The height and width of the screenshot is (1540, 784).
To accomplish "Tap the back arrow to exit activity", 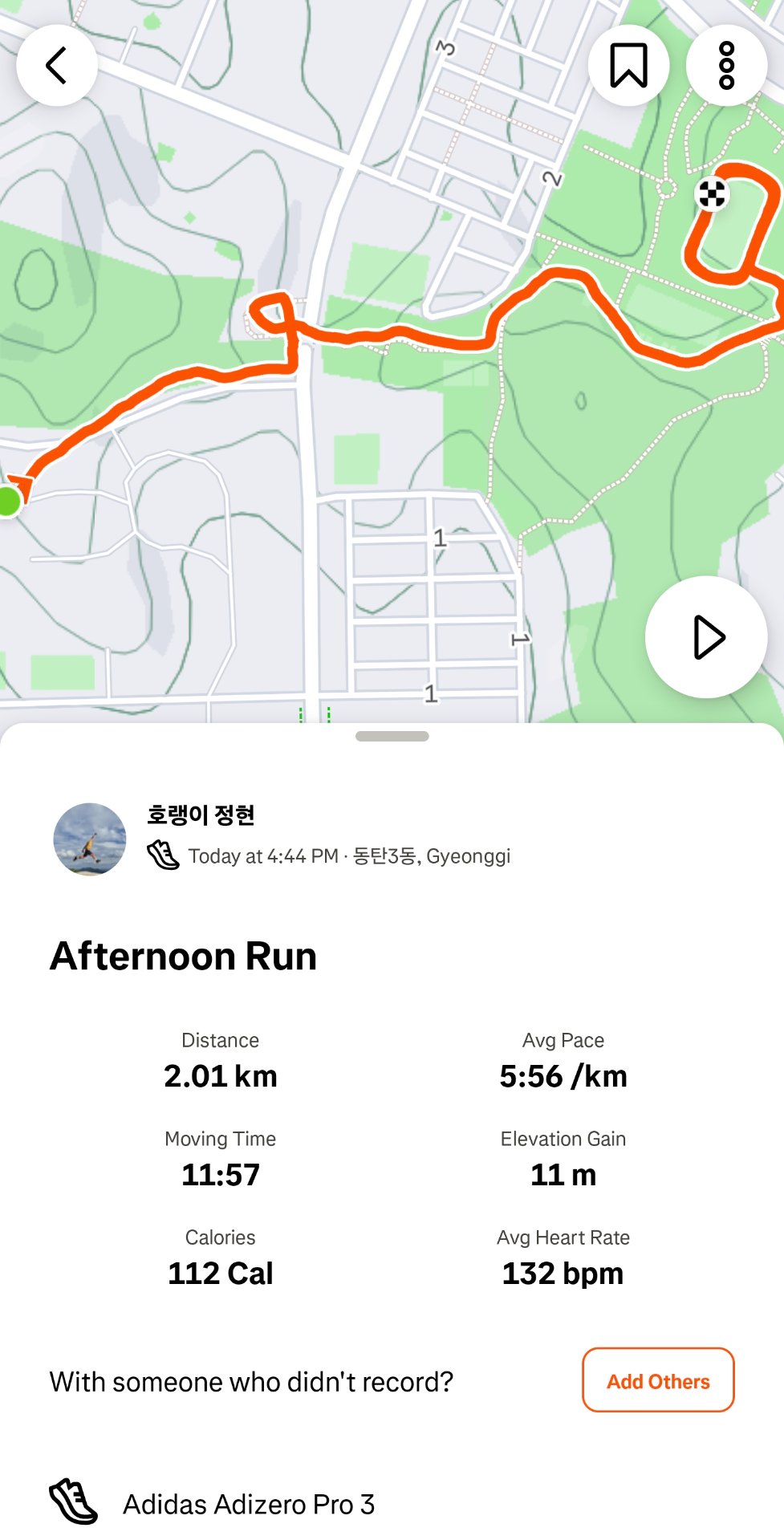I will pos(55,65).
